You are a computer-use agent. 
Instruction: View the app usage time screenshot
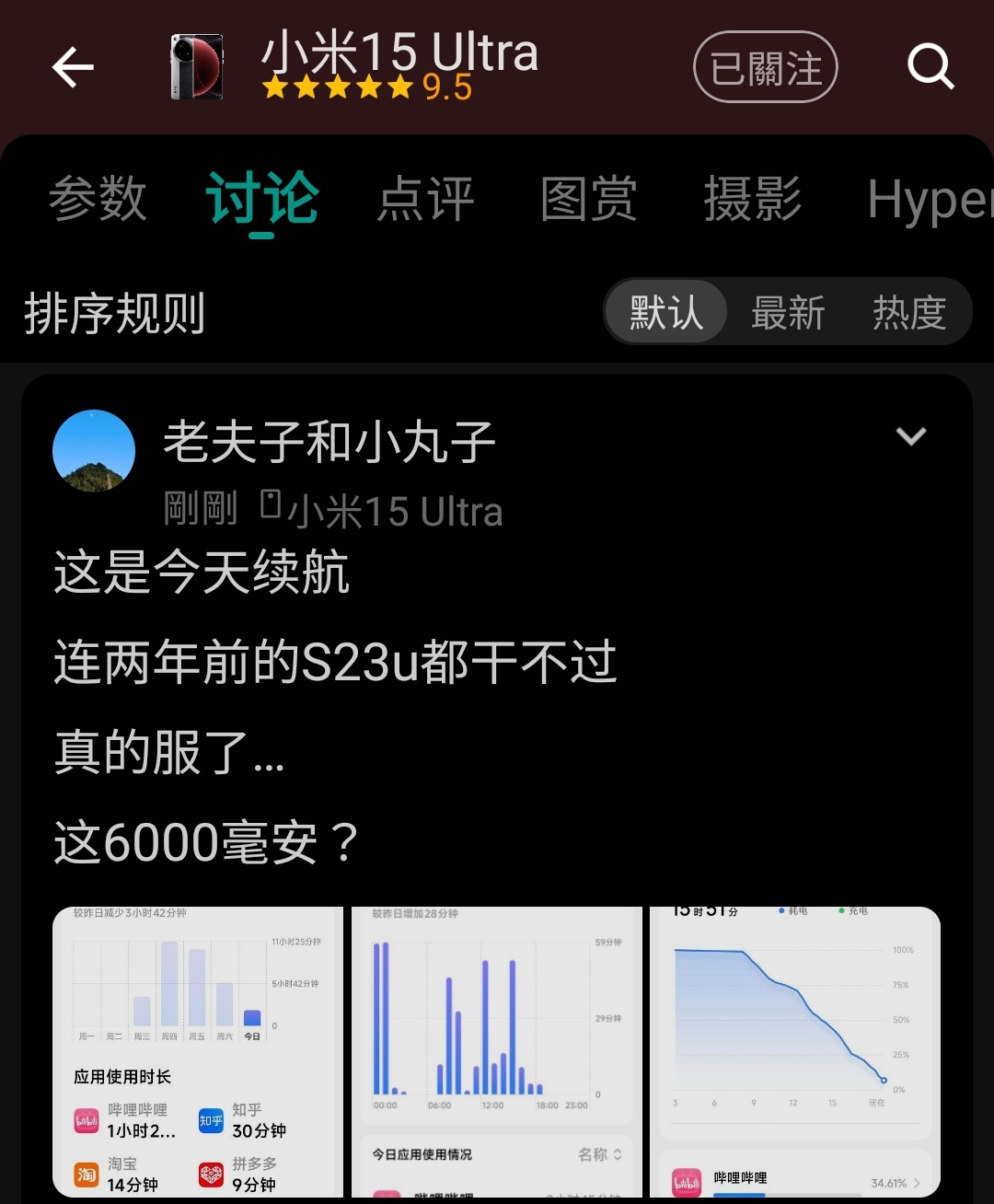tap(197, 1052)
